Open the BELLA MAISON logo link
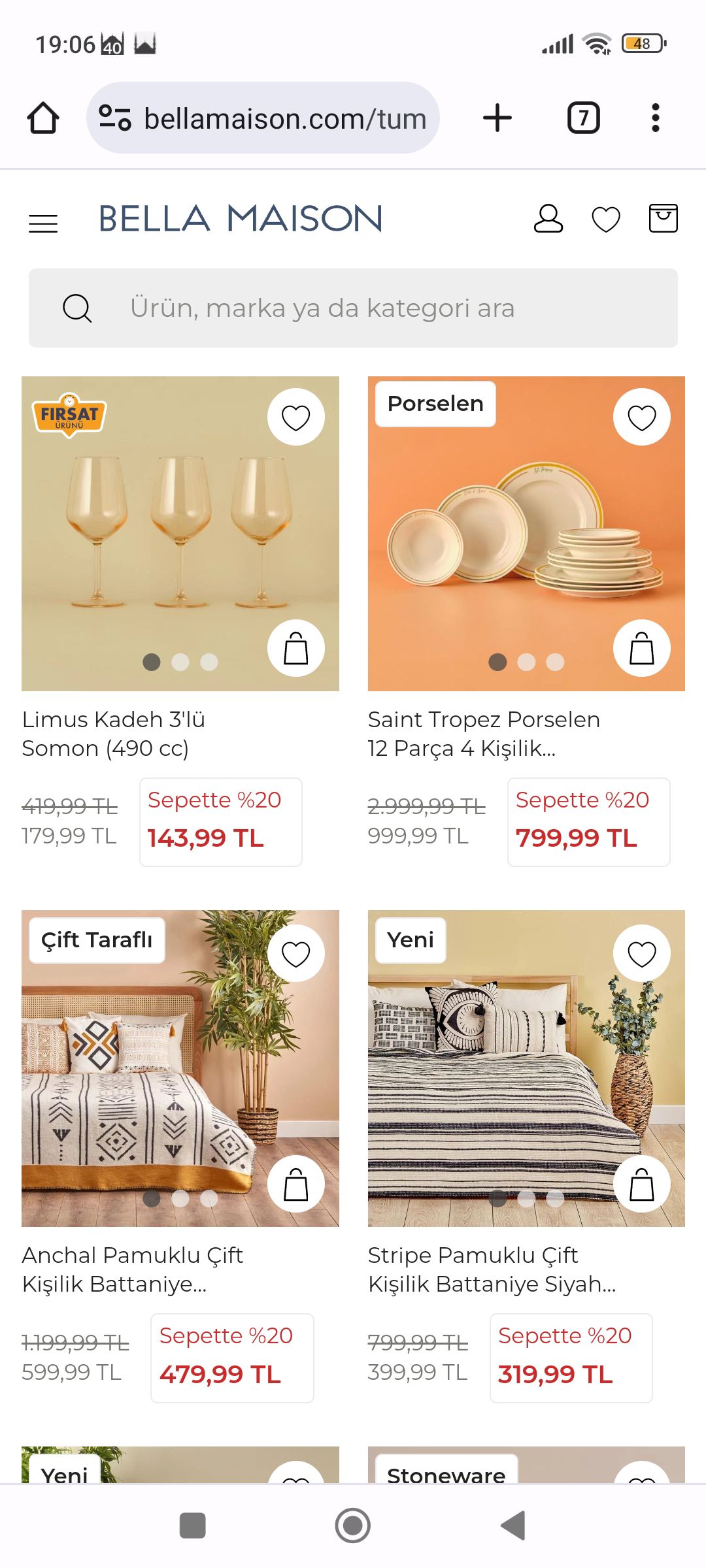This screenshot has height=1568, width=706. (x=240, y=218)
